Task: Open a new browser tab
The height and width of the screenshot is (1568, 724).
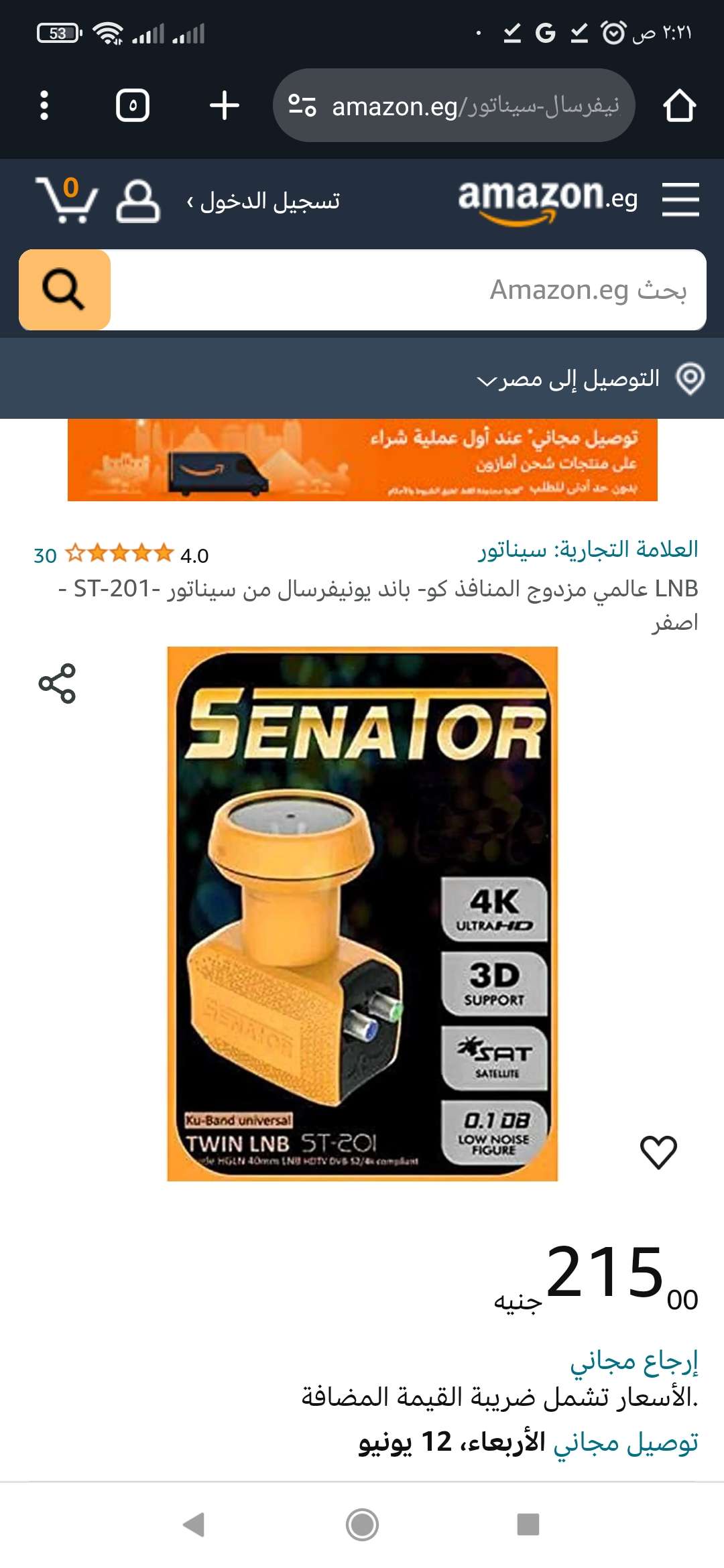Action: 224,106
